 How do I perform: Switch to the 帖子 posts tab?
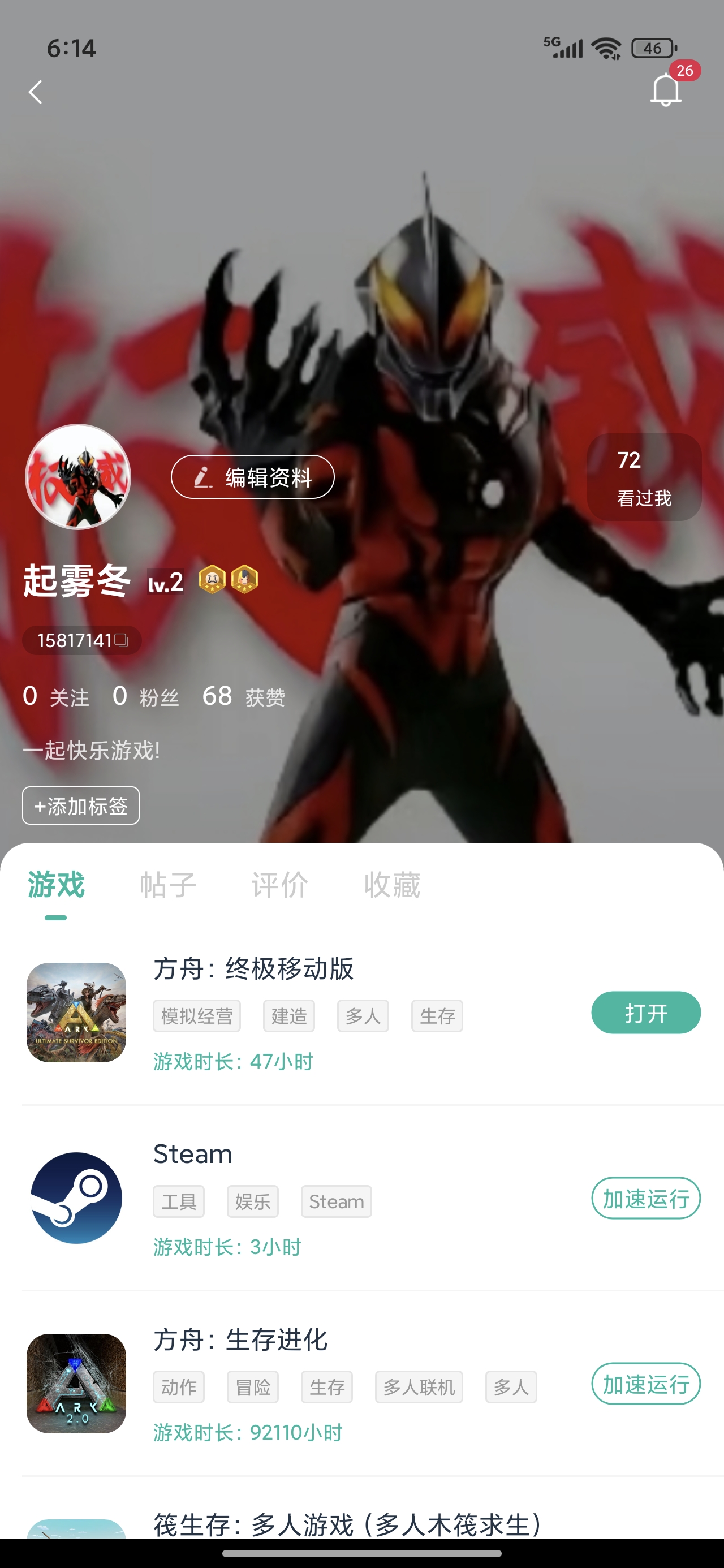tap(168, 885)
